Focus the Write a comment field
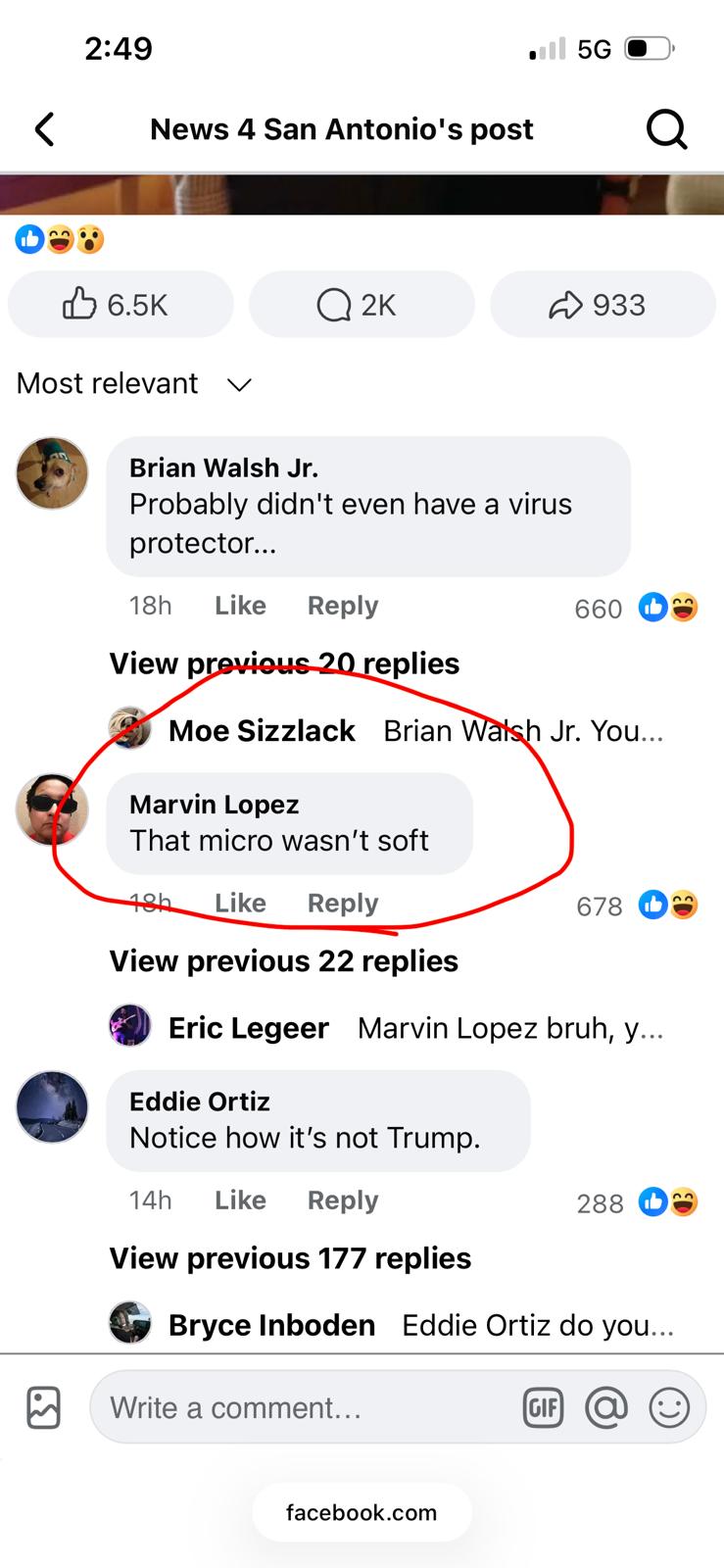The width and height of the screenshot is (724, 1568). point(304,1408)
